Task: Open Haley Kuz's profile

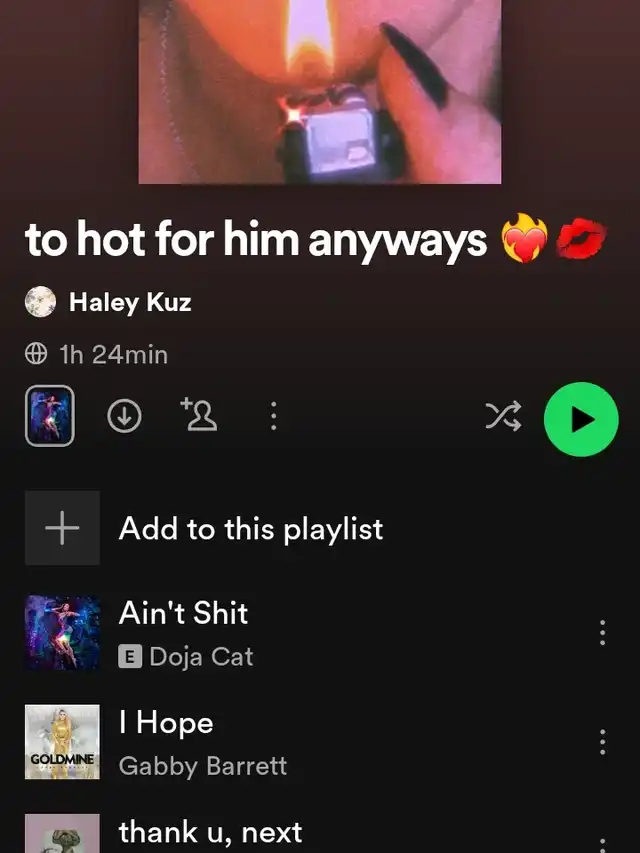Action: 129,302
